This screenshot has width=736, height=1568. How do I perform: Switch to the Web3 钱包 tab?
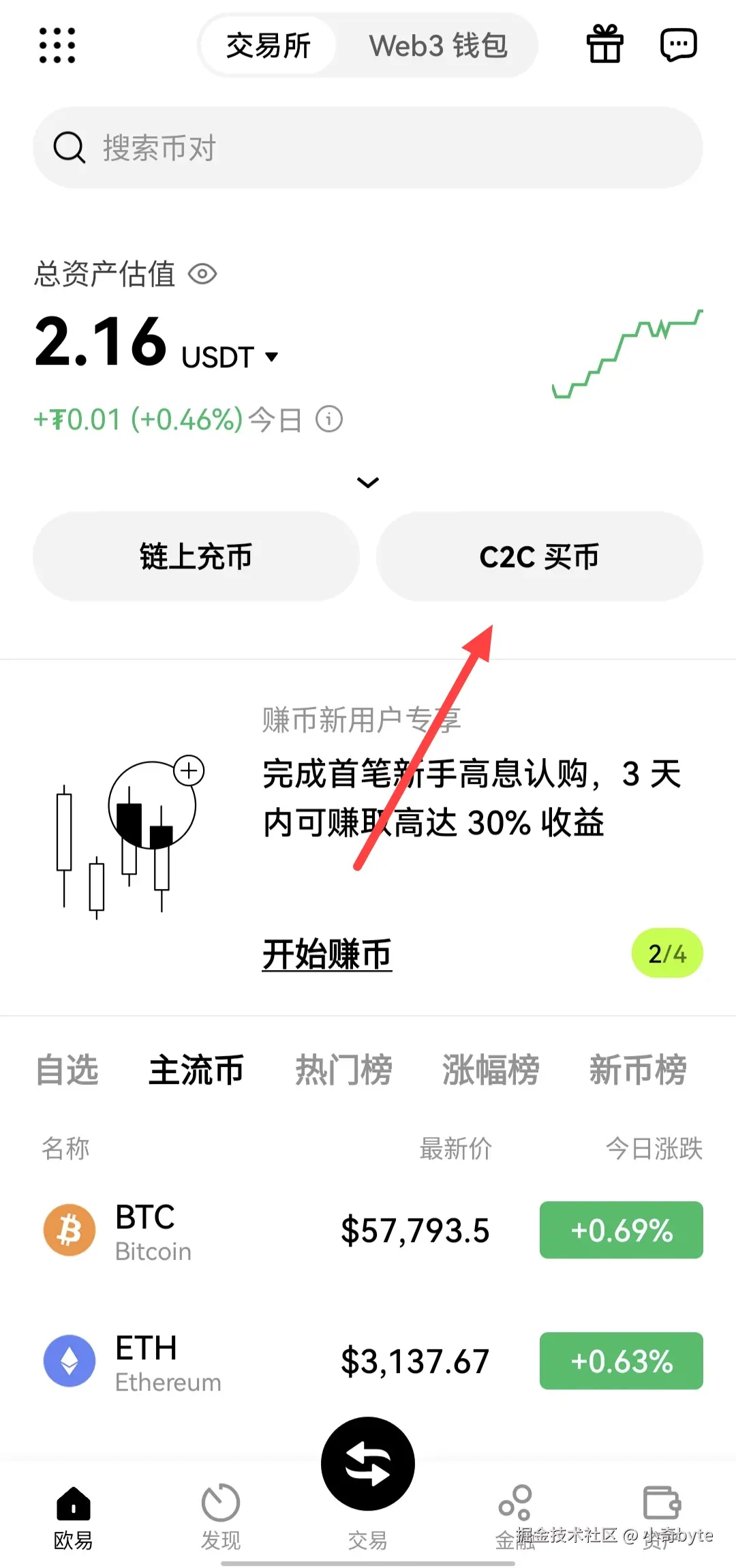pos(438,46)
